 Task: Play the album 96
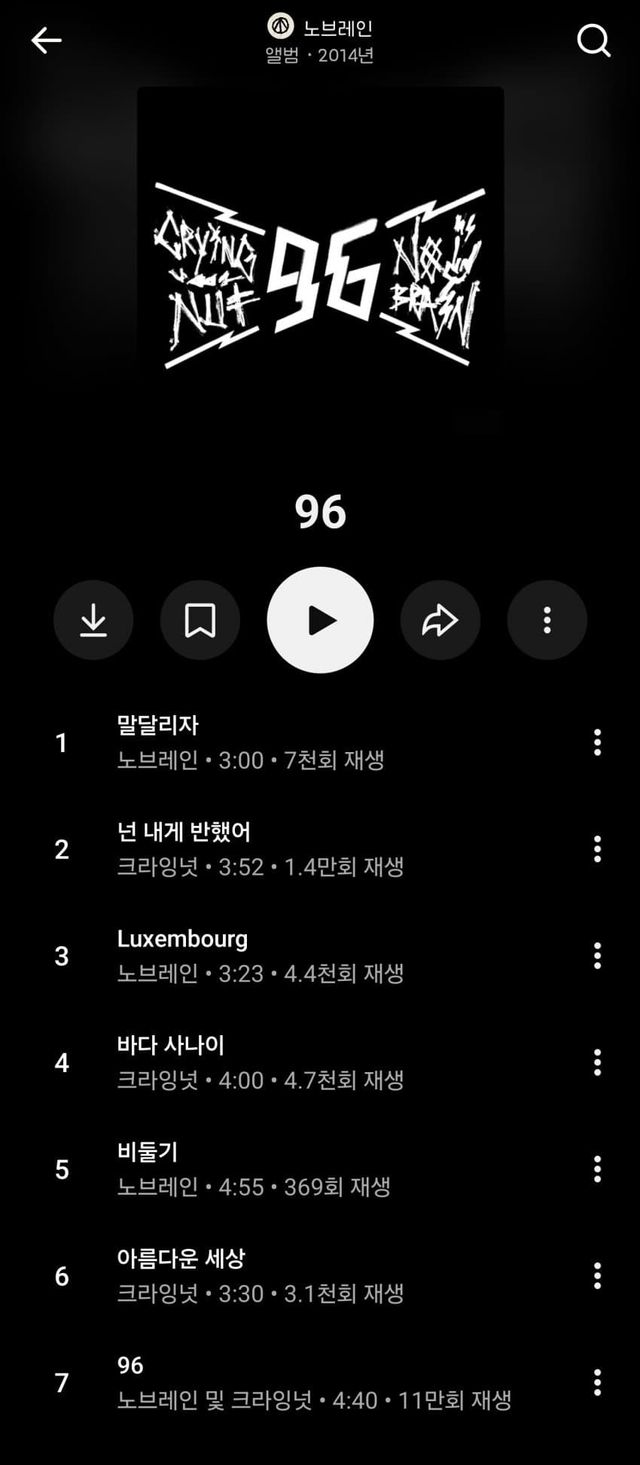click(320, 621)
